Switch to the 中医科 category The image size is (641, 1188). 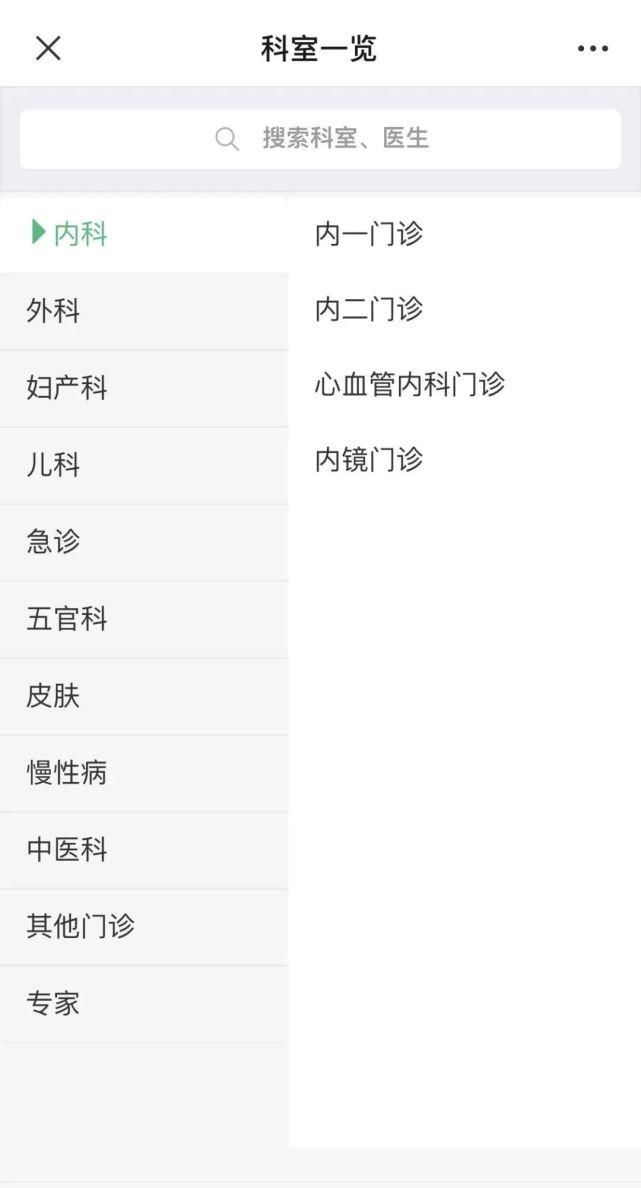[x=144, y=850]
